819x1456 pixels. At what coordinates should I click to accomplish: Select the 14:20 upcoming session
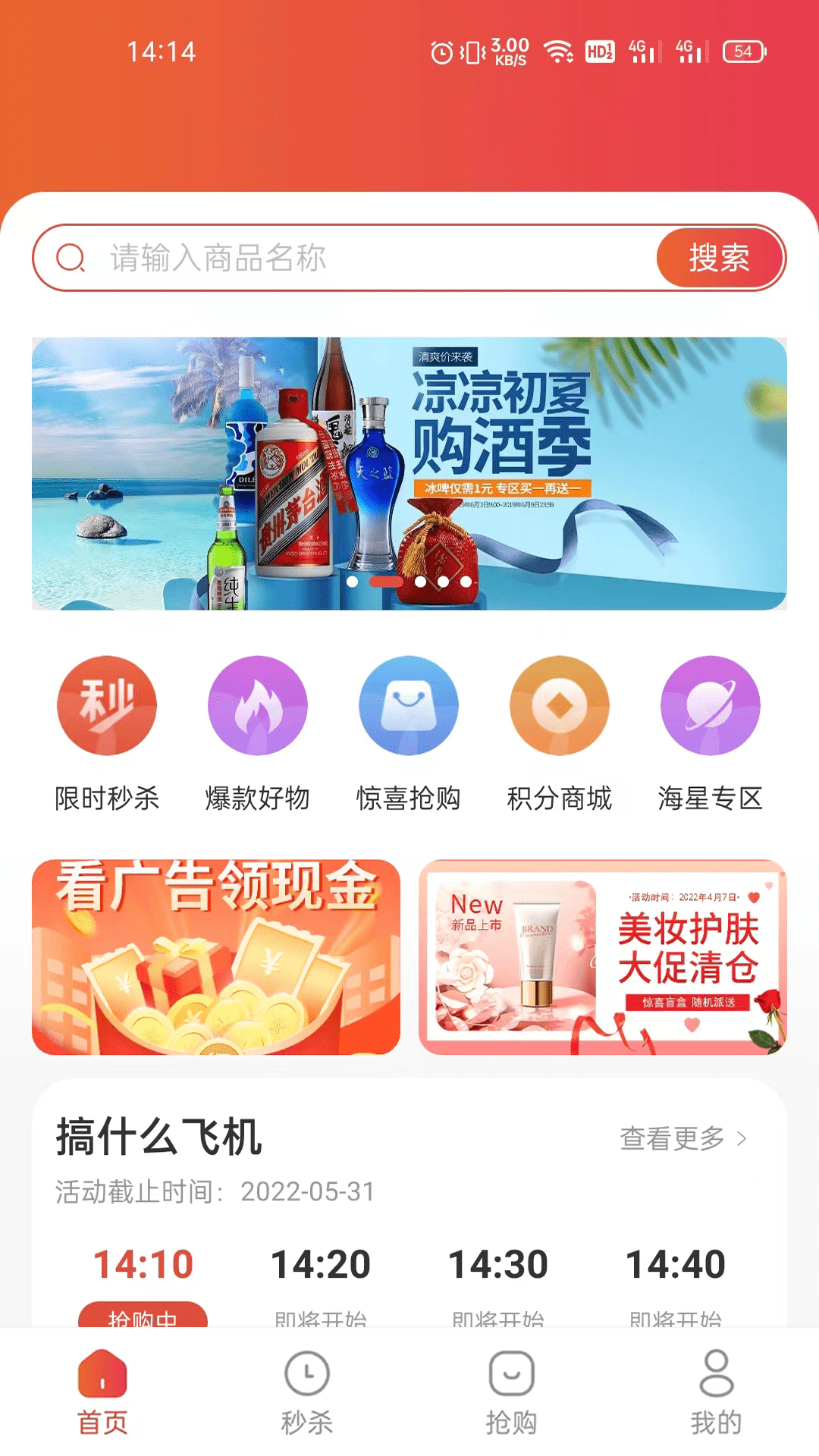pos(322,1261)
